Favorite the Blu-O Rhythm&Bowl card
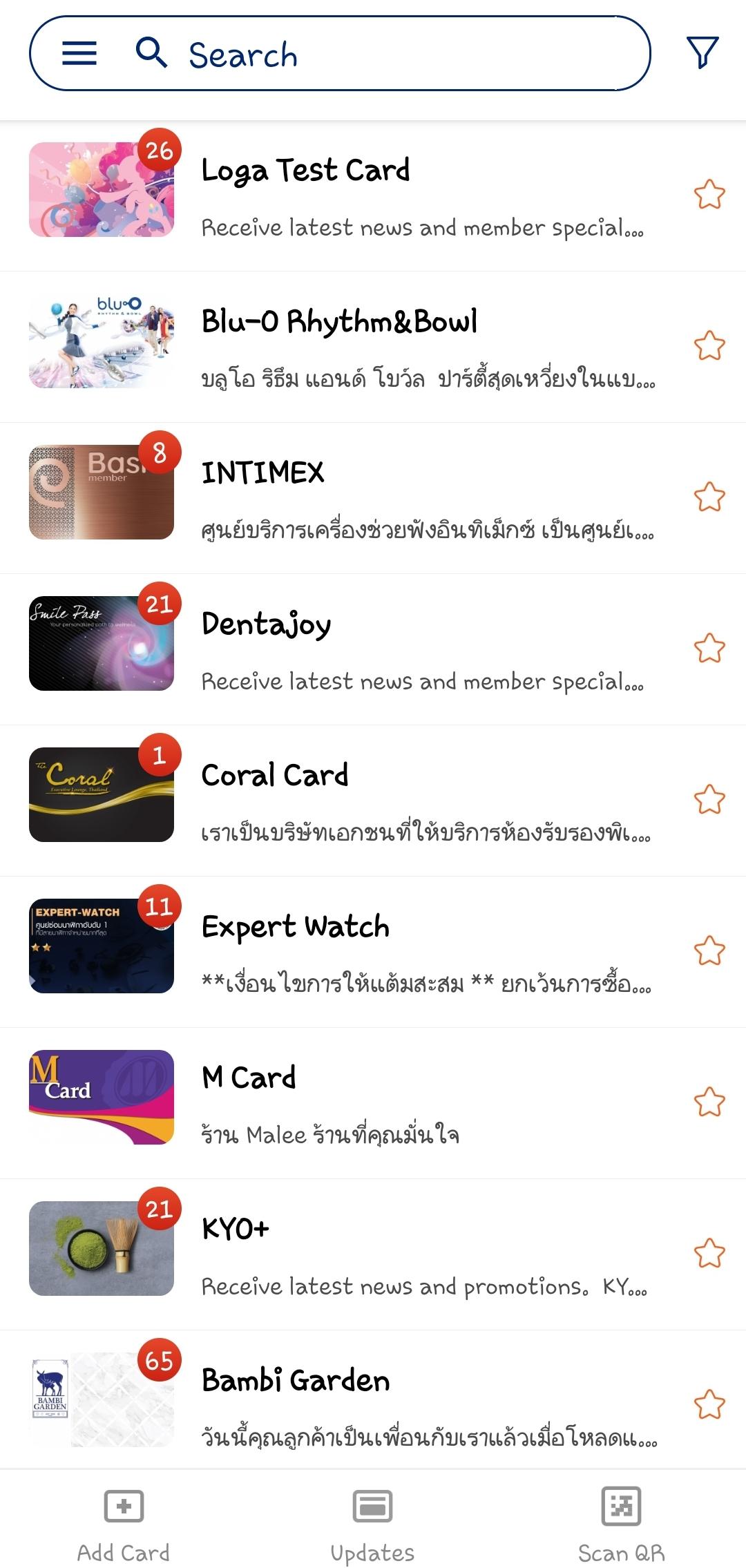Image resolution: width=746 pixels, height=1568 pixels. (x=710, y=347)
